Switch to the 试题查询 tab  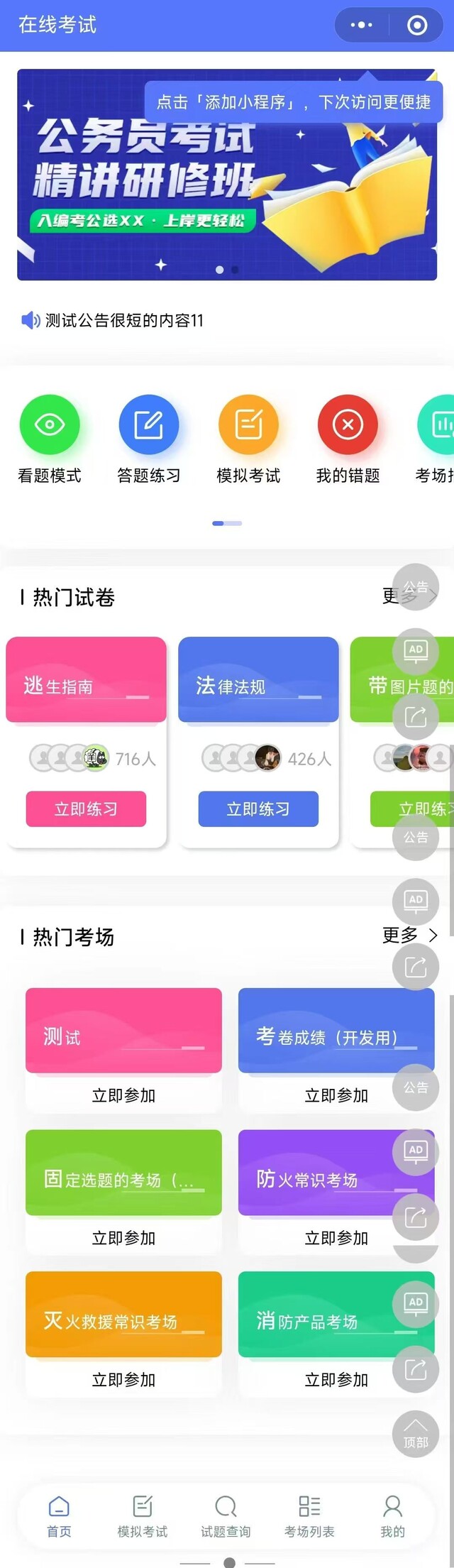click(x=226, y=1516)
